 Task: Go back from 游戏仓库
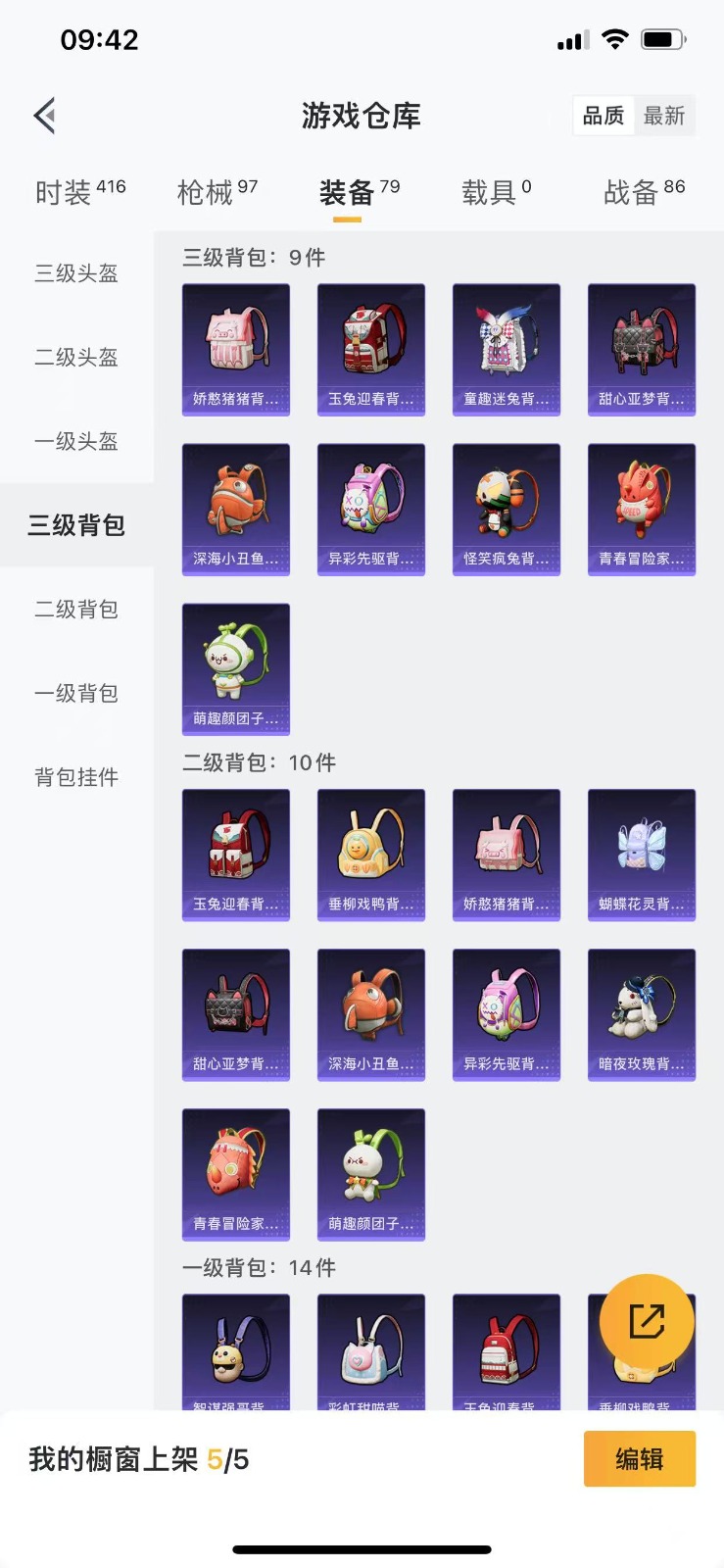[45, 116]
